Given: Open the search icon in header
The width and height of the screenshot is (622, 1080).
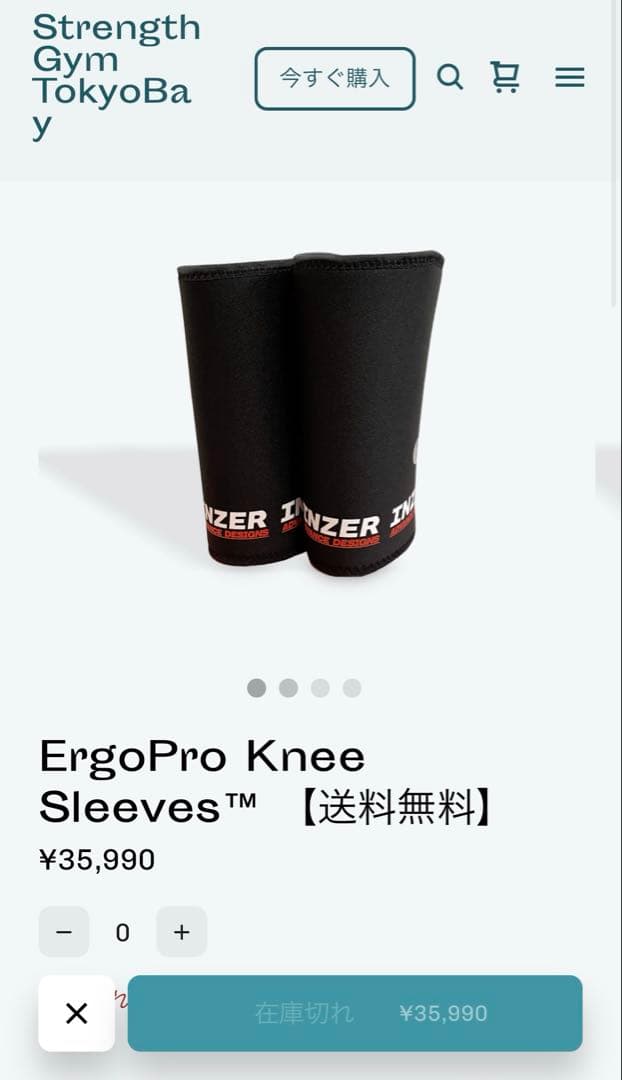Looking at the screenshot, I should 450,77.
